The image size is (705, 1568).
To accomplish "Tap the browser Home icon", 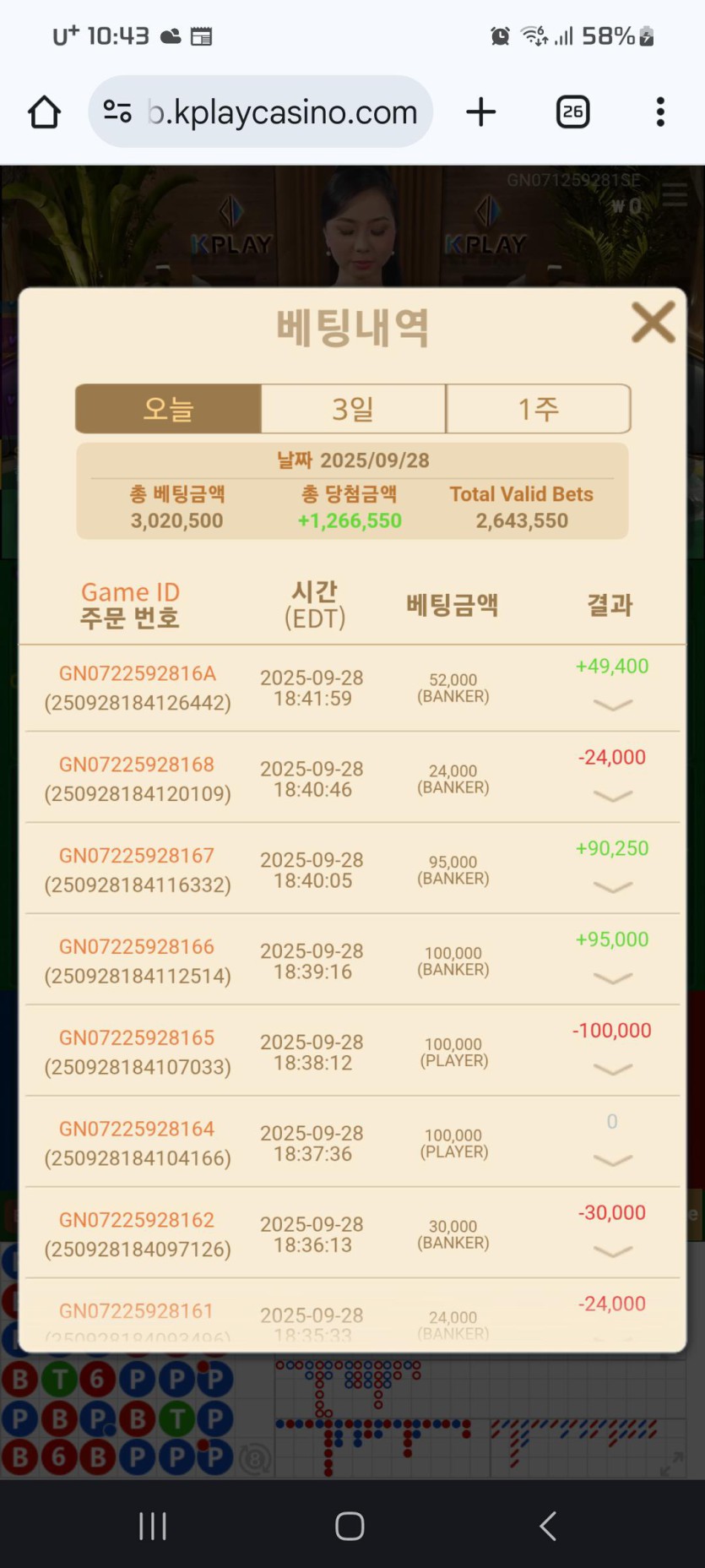I will coord(44,111).
